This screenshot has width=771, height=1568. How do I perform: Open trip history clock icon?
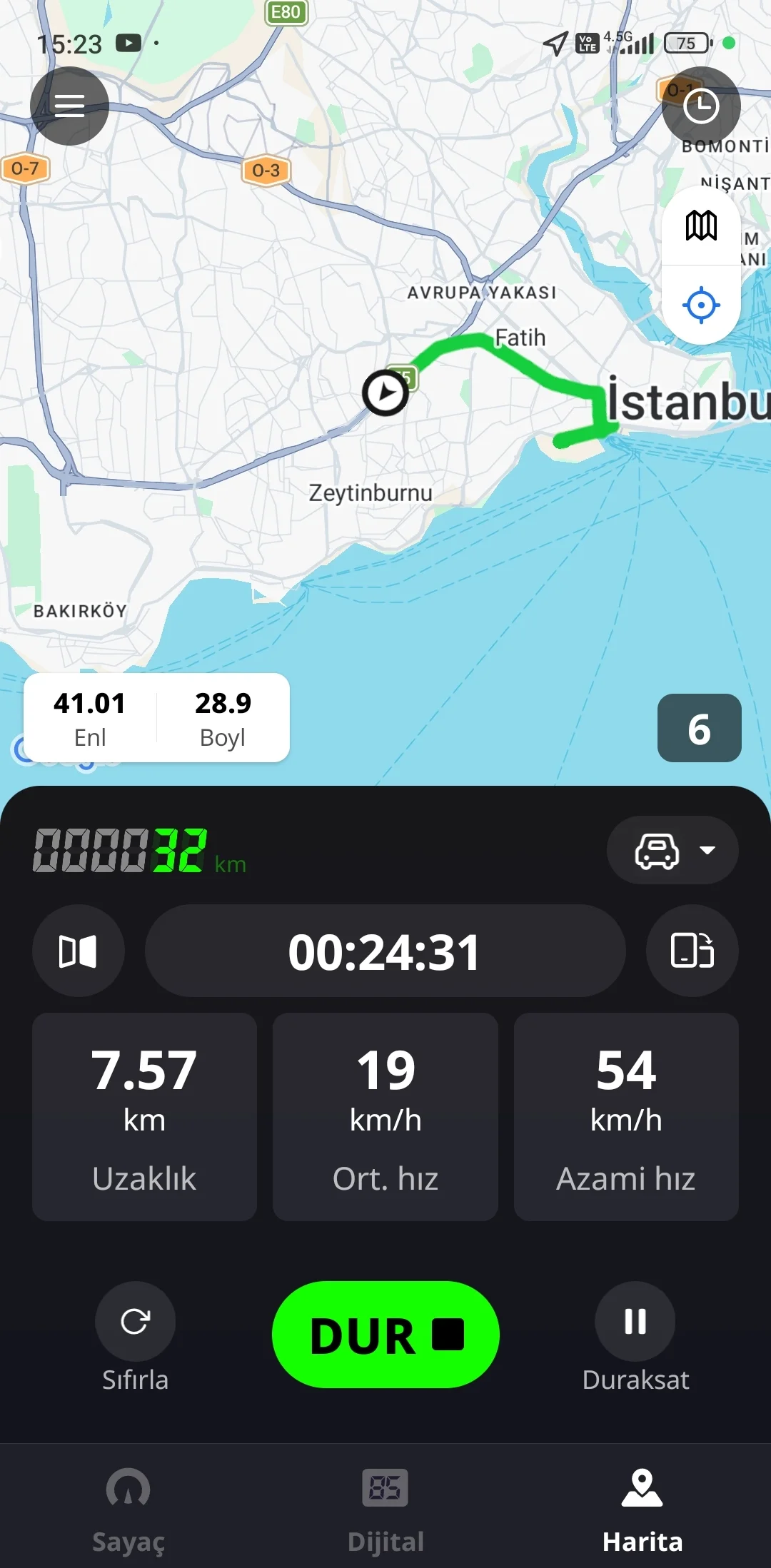click(x=701, y=106)
